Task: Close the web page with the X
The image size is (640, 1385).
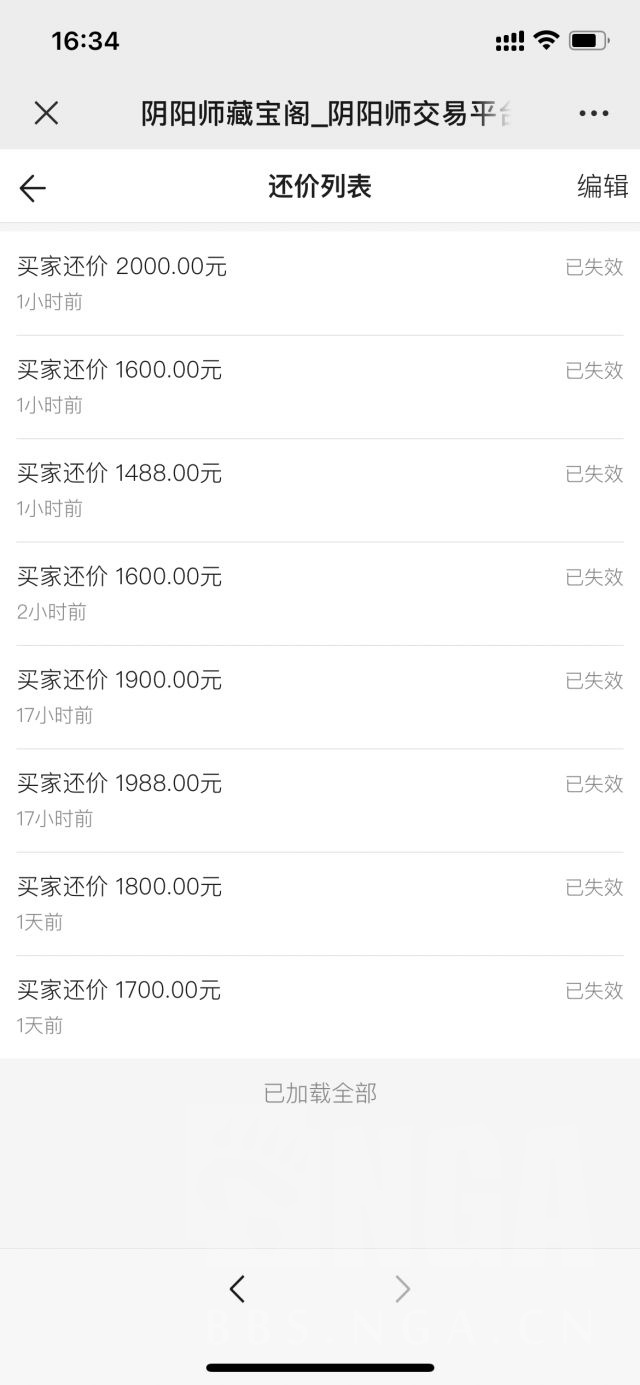Action: [x=46, y=113]
